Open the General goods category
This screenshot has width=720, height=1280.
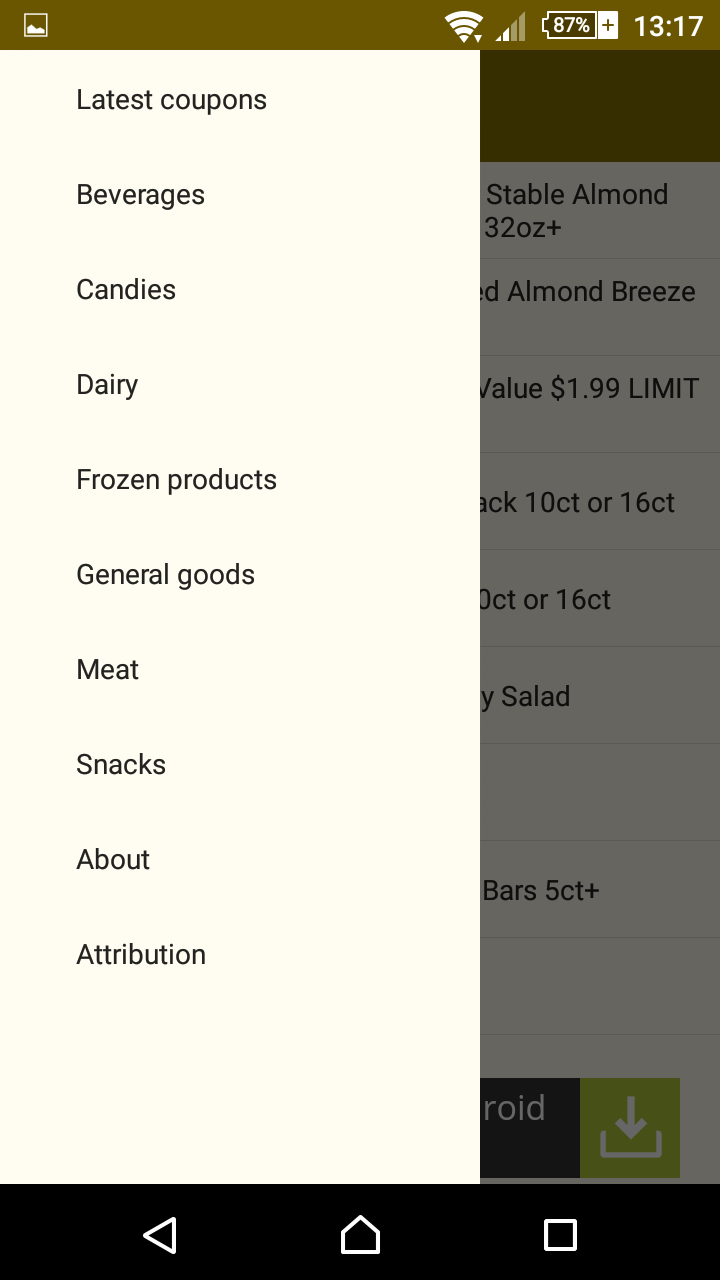(165, 575)
